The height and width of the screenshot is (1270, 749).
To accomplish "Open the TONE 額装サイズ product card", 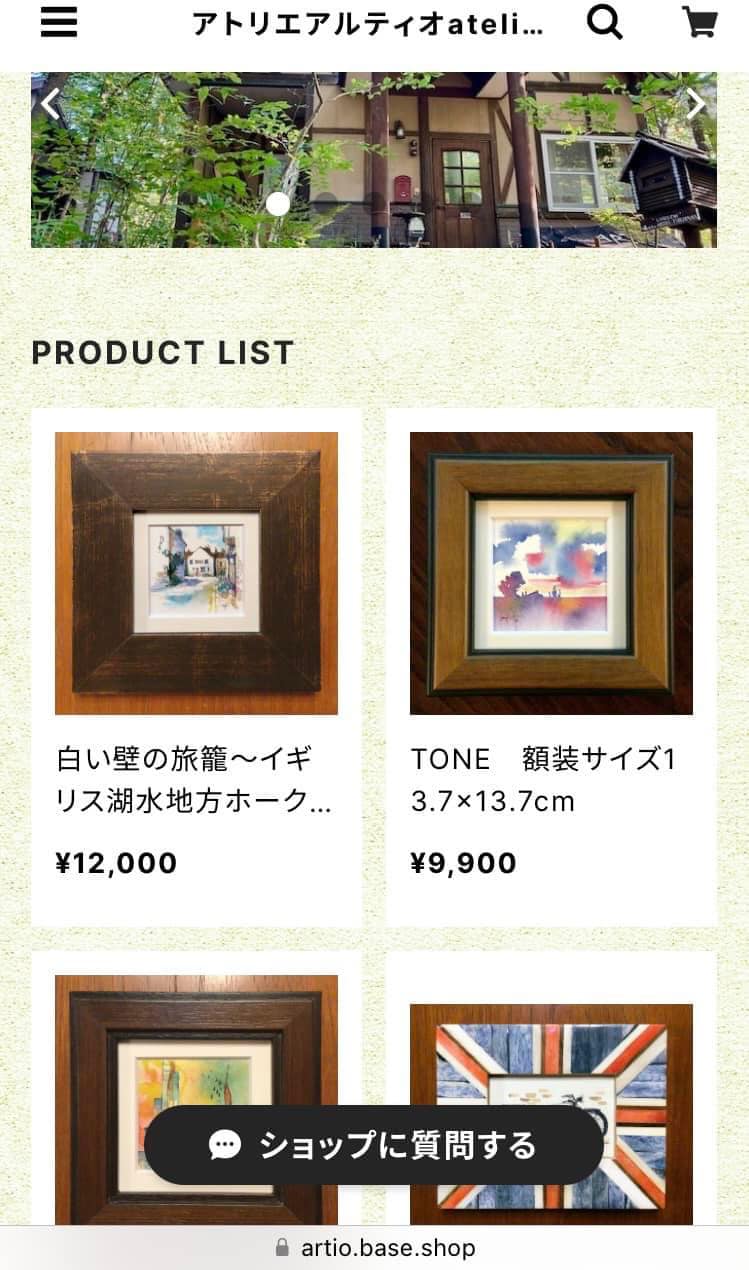I will pos(551,667).
